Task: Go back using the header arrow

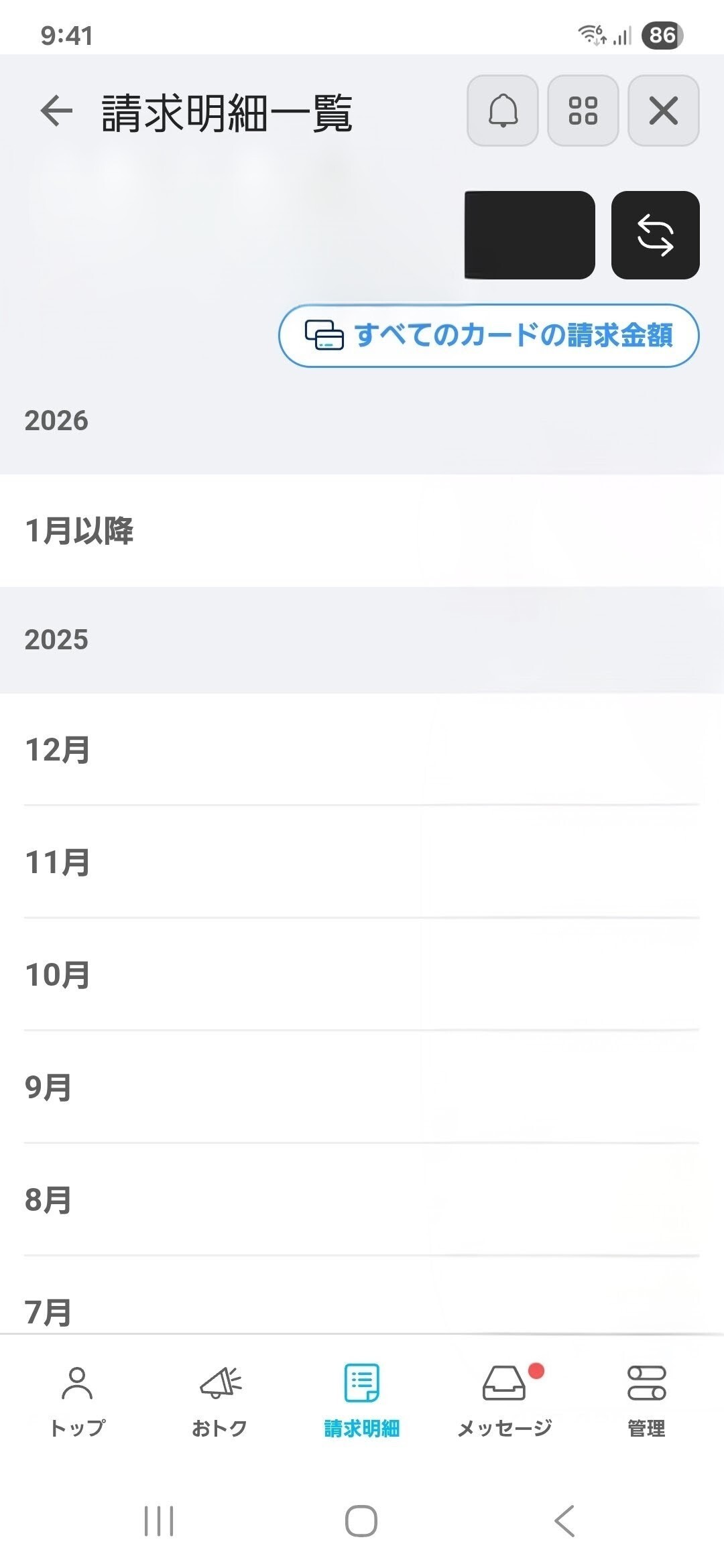Action: click(56, 111)
